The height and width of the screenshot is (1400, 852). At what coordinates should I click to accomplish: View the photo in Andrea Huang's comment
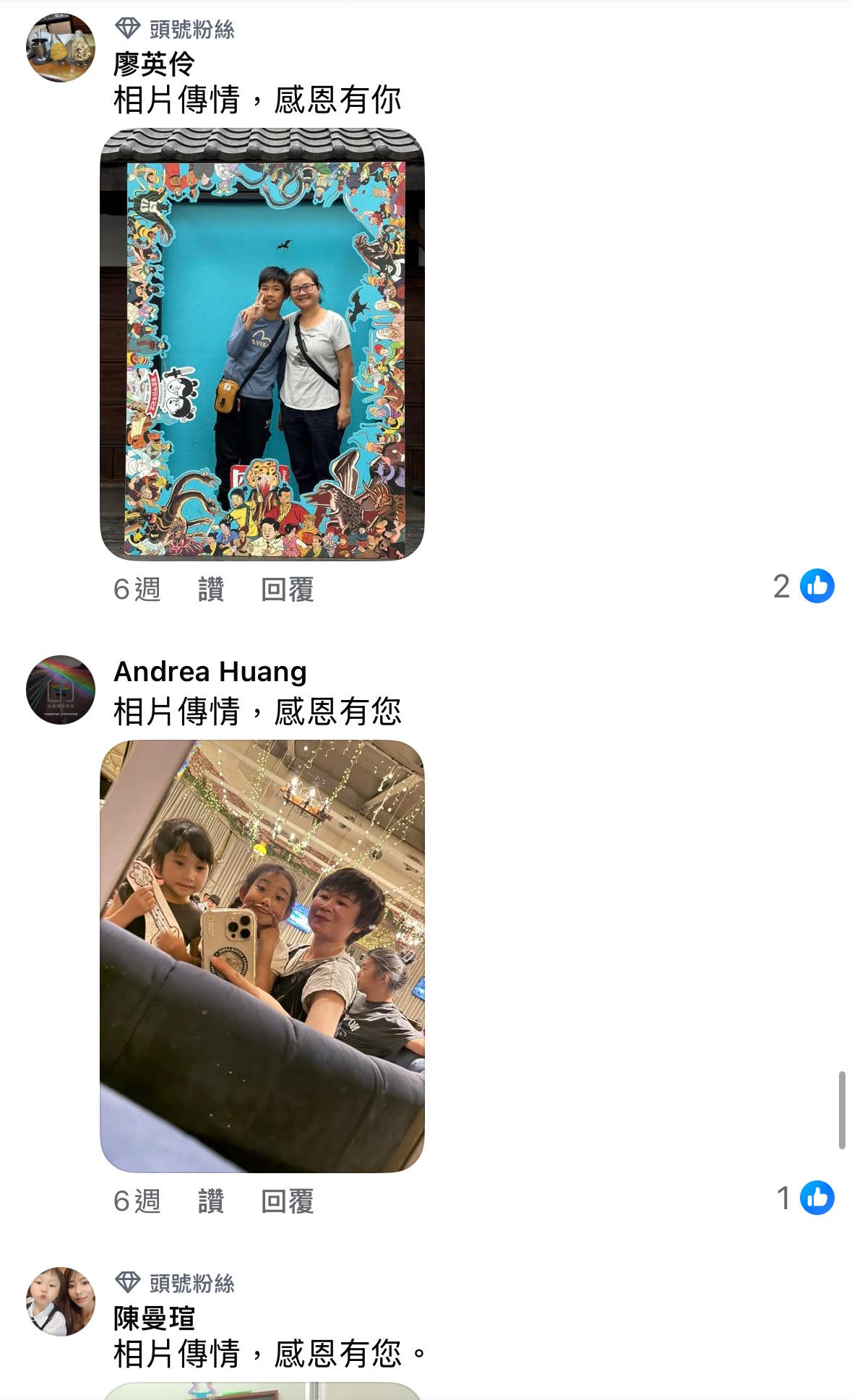(x=262, y=956)
